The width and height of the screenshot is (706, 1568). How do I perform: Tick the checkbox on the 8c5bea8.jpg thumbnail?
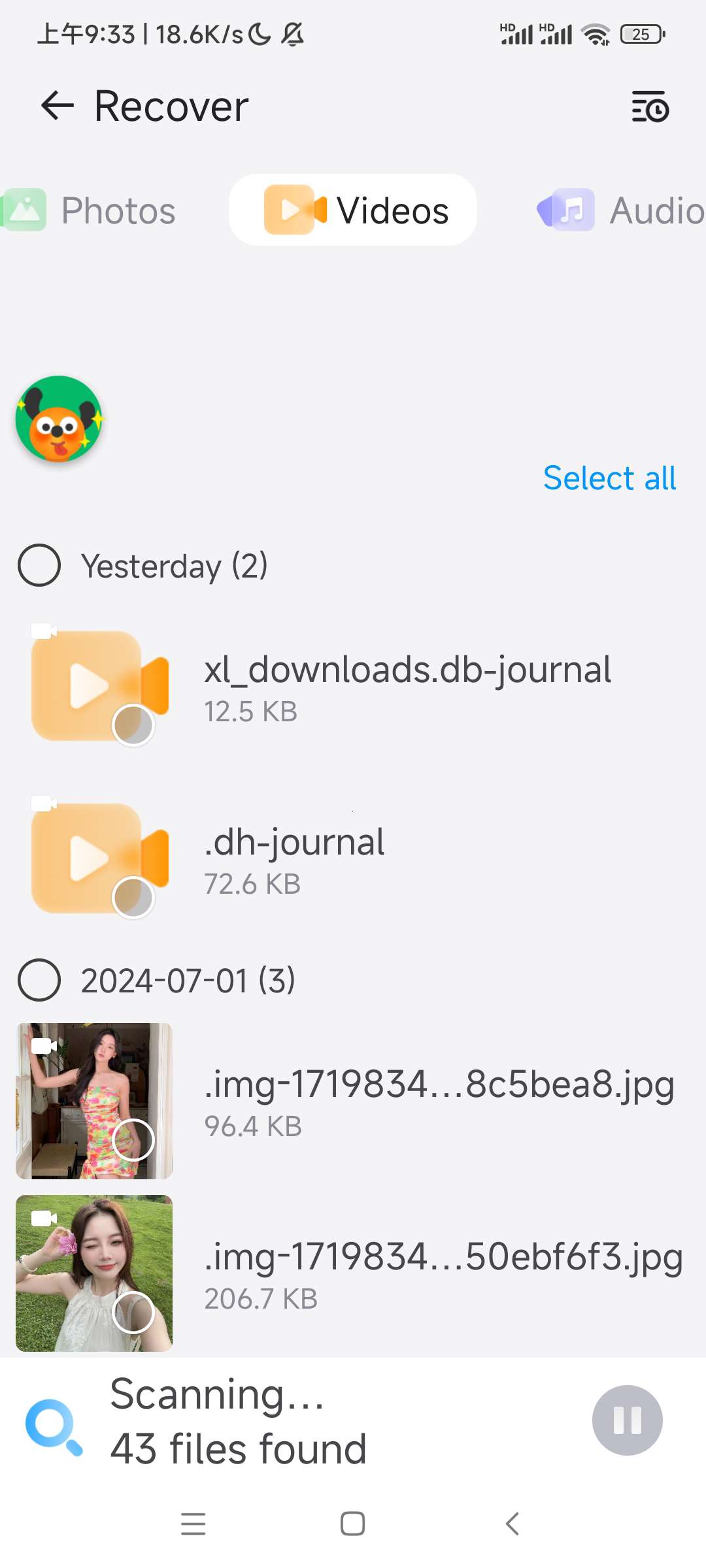(133, 1140)
